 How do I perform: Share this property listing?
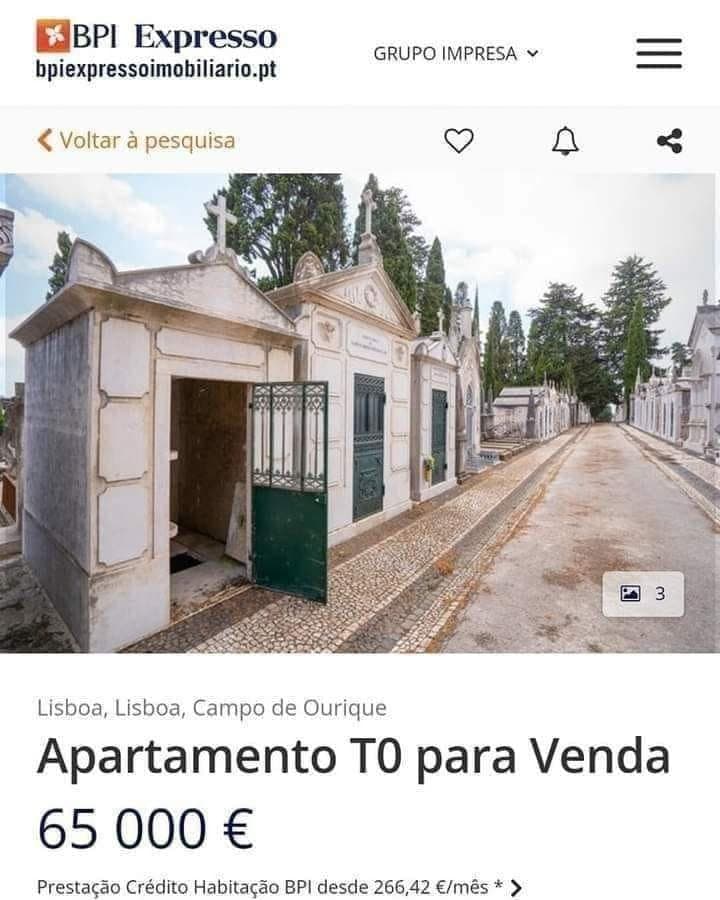(669, 141)
